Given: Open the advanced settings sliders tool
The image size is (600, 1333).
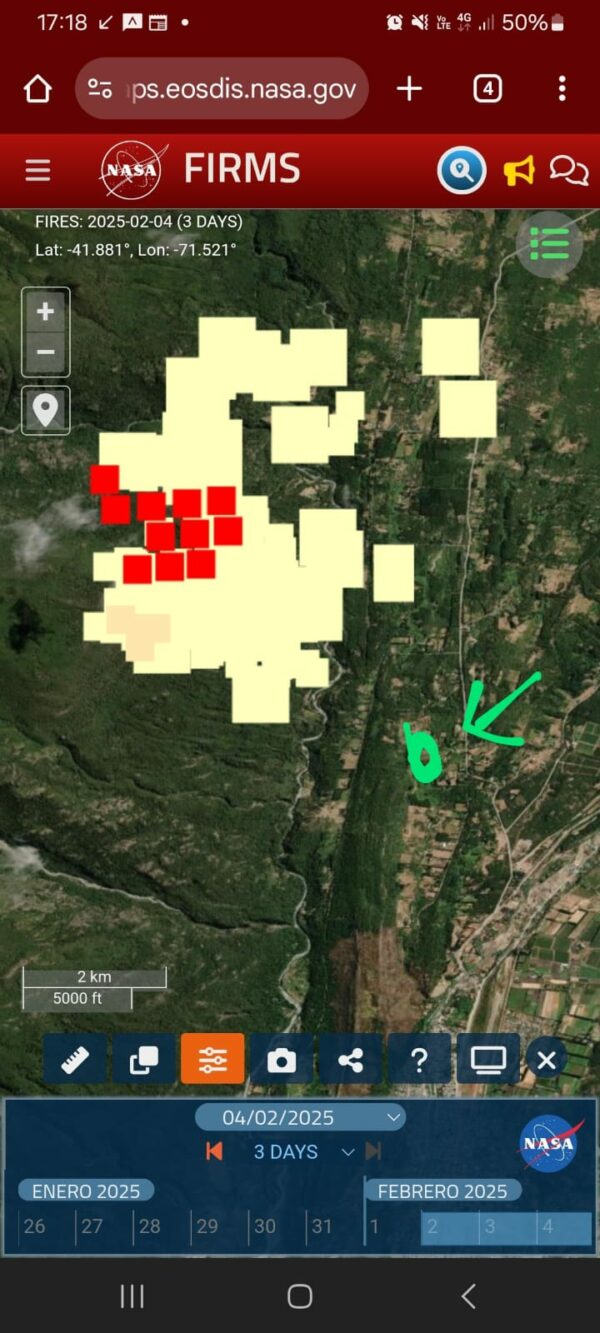Looking at the screenshot, I should [x=212, y=1060].
